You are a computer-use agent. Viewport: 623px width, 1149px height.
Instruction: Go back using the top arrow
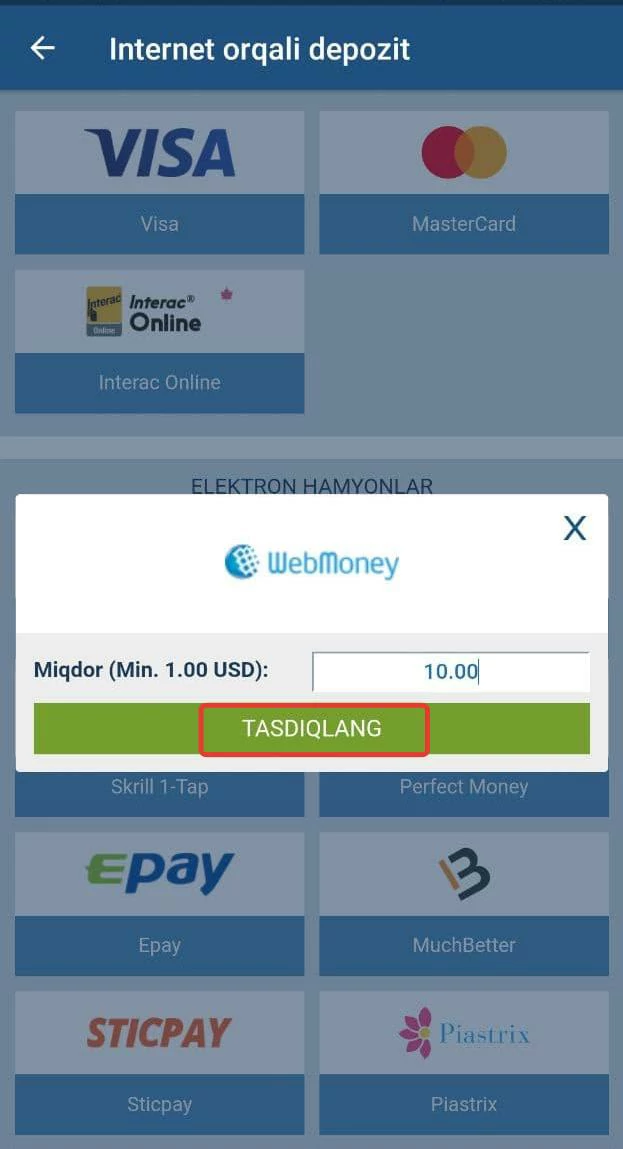(42, 48)
